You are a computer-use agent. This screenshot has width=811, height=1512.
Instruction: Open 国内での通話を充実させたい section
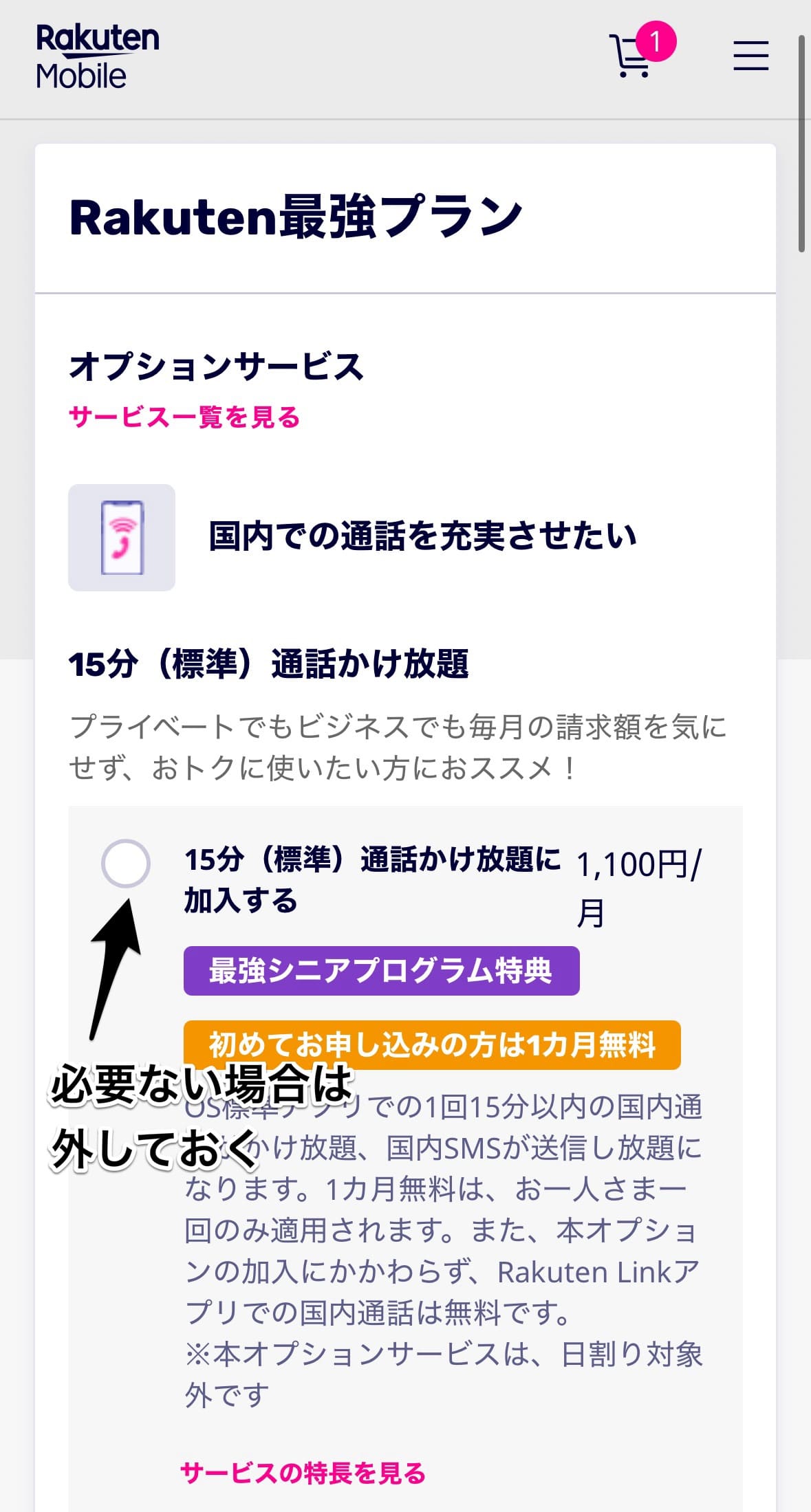(x=422, y=538)
